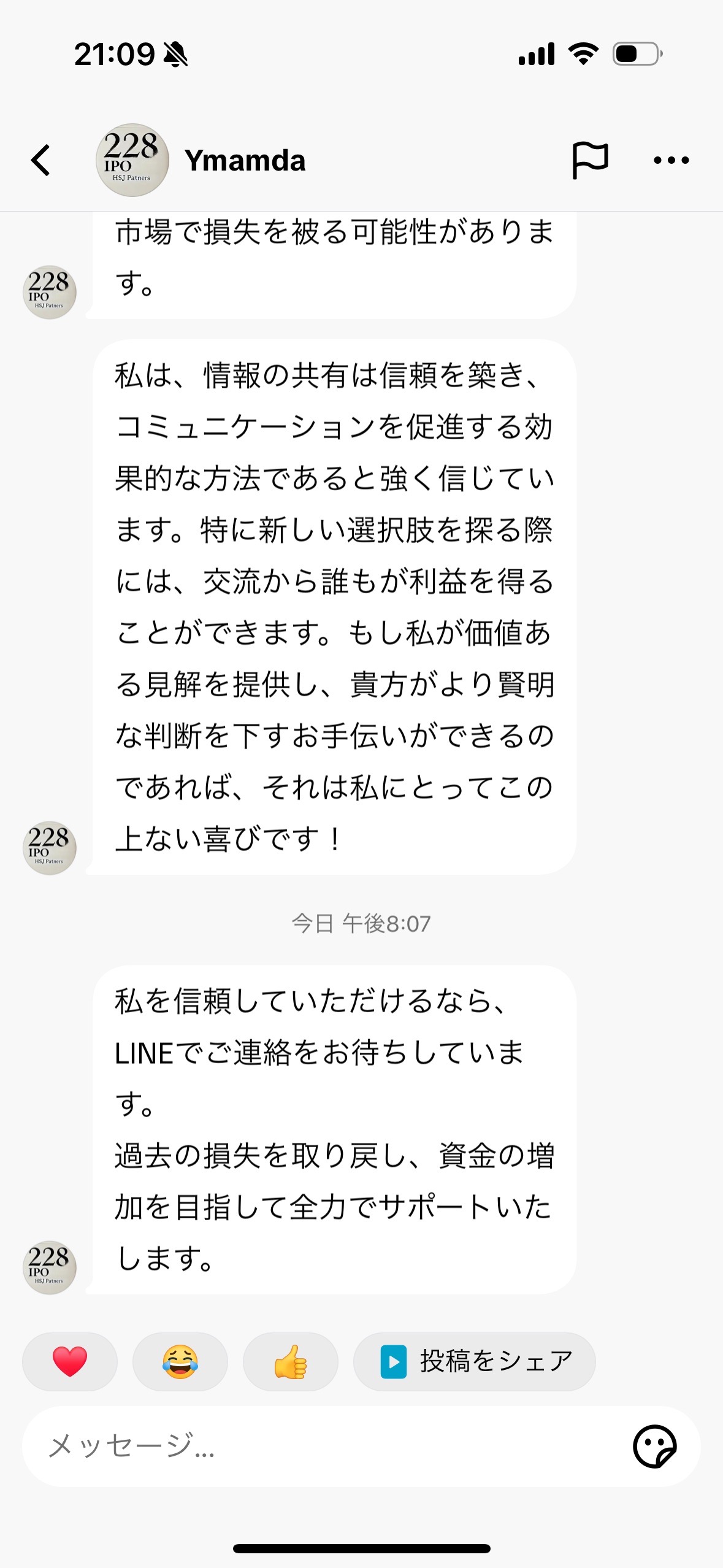The width and height of the screenshot is (723, 1568).
Task: Tap the 投稿をシェア button
Action: [475, 1361]
